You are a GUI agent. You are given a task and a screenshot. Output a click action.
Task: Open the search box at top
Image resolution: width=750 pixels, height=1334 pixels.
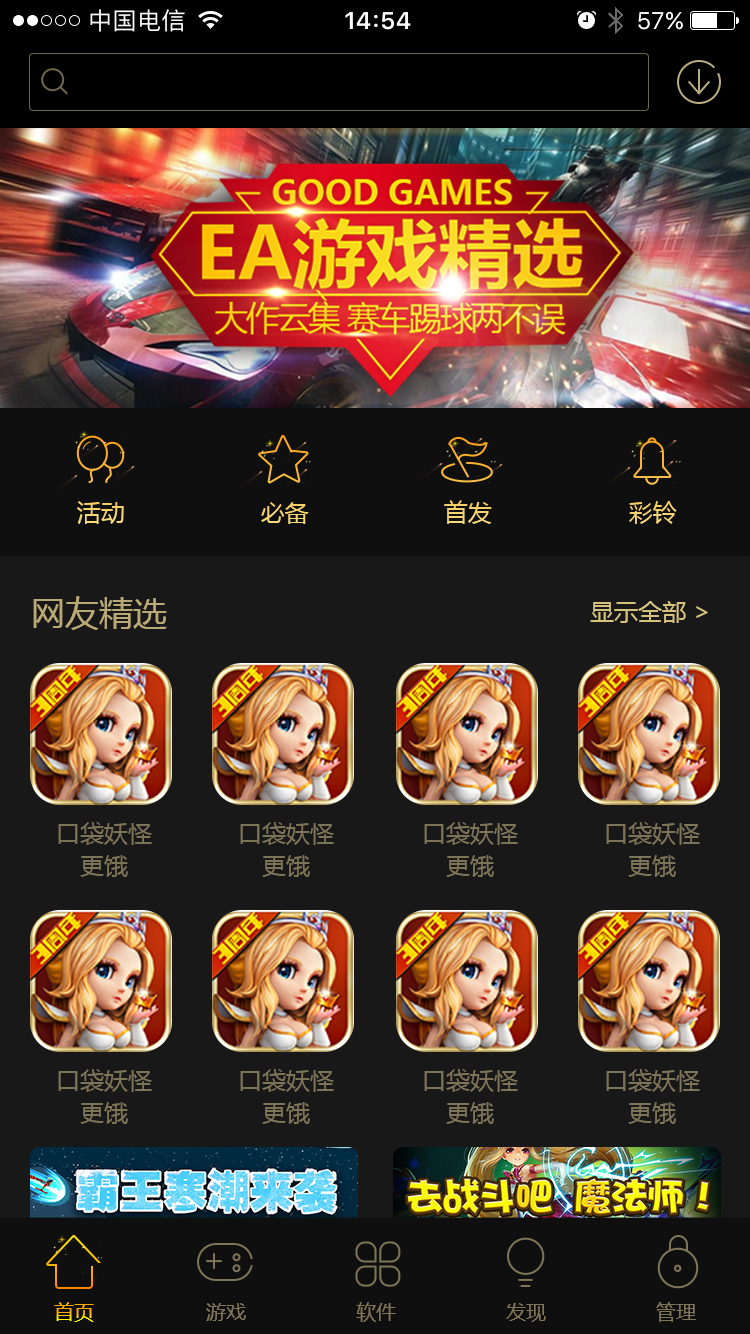click(x=338, y=82)
